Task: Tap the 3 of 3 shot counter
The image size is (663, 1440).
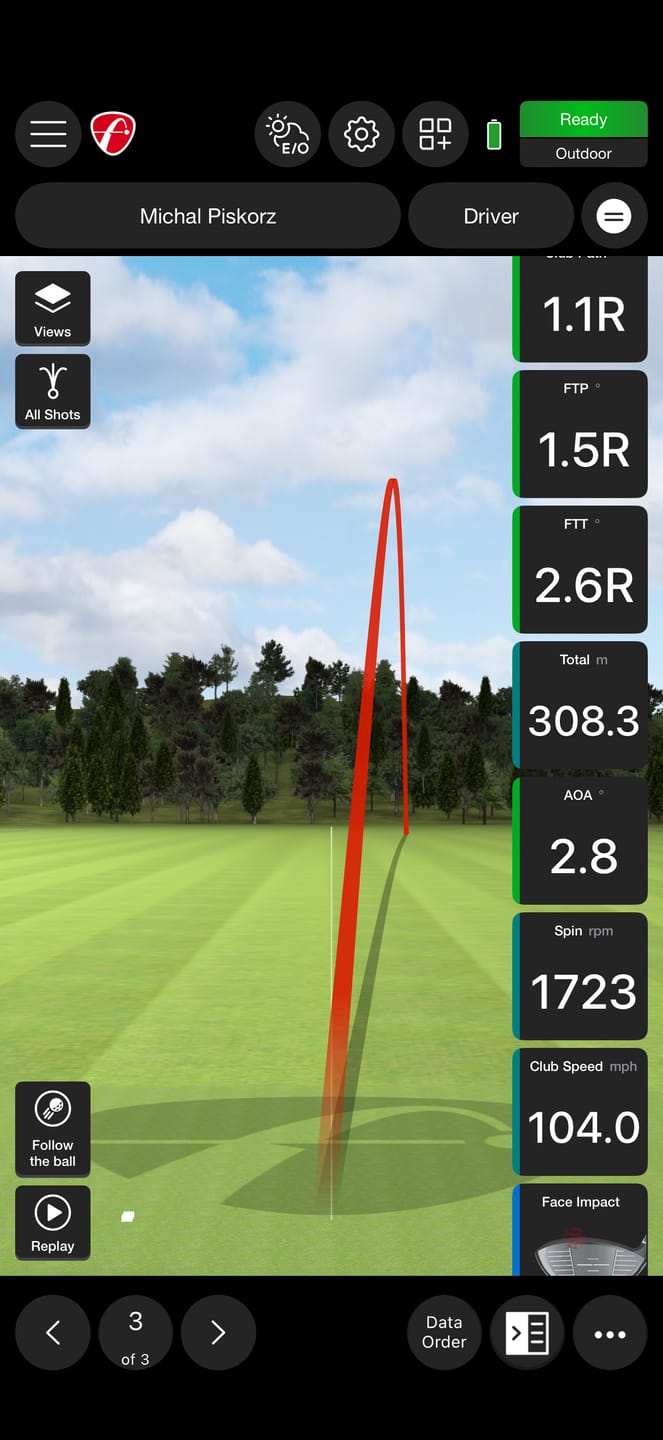Action: pos(135,1334)
